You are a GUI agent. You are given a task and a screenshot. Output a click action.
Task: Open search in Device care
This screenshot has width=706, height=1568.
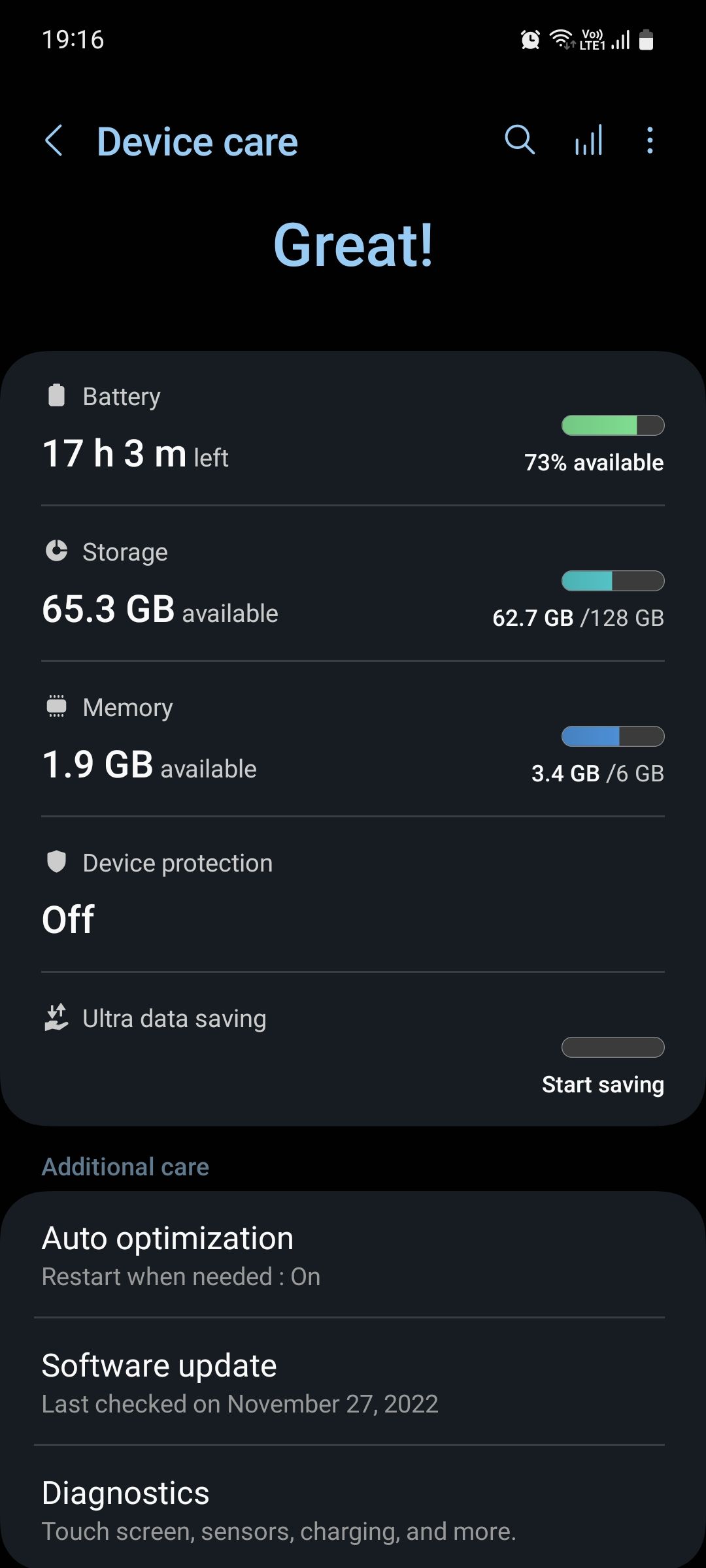coord(520,140)
